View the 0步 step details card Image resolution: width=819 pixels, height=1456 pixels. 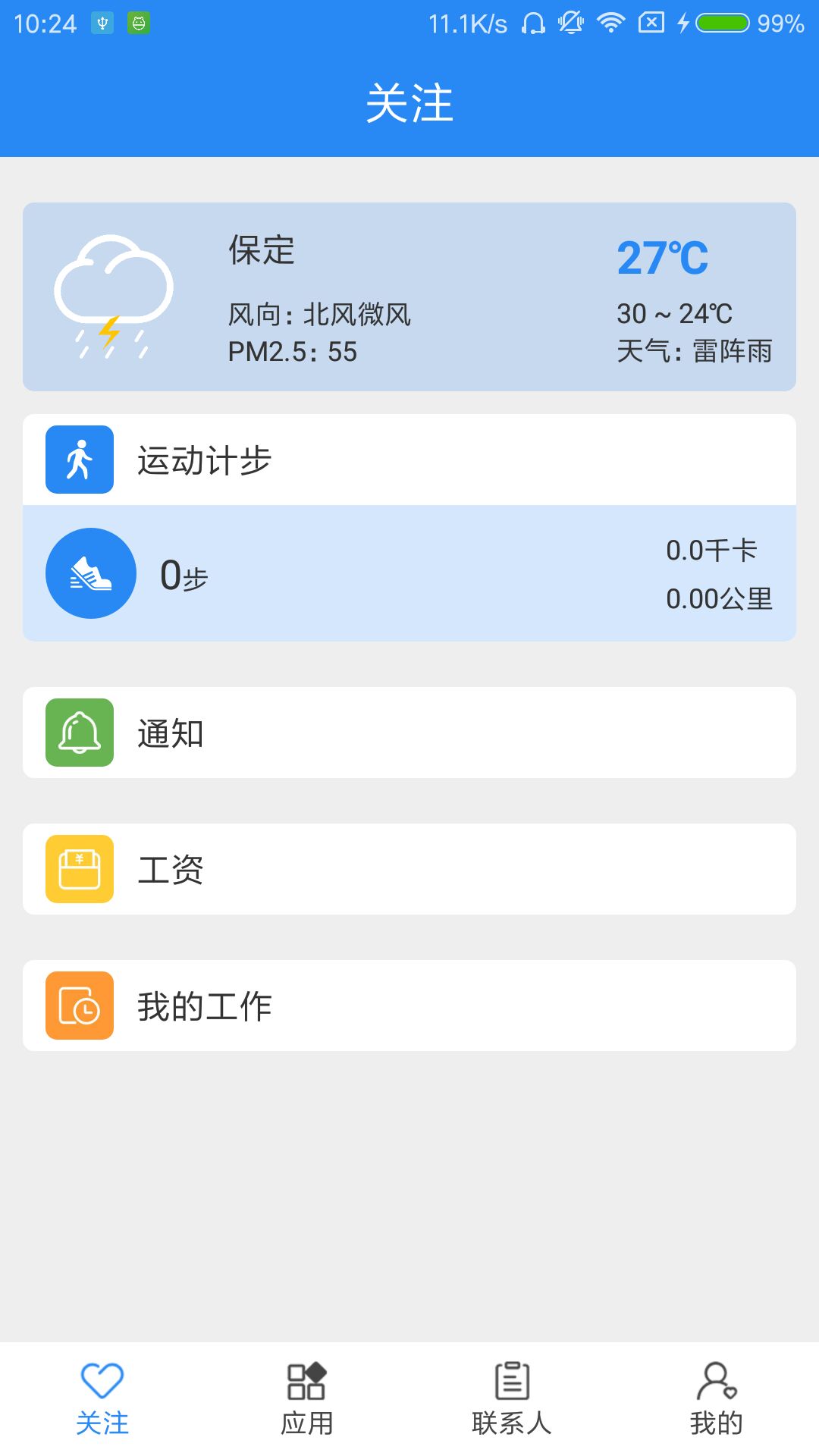tap(409, 573)
